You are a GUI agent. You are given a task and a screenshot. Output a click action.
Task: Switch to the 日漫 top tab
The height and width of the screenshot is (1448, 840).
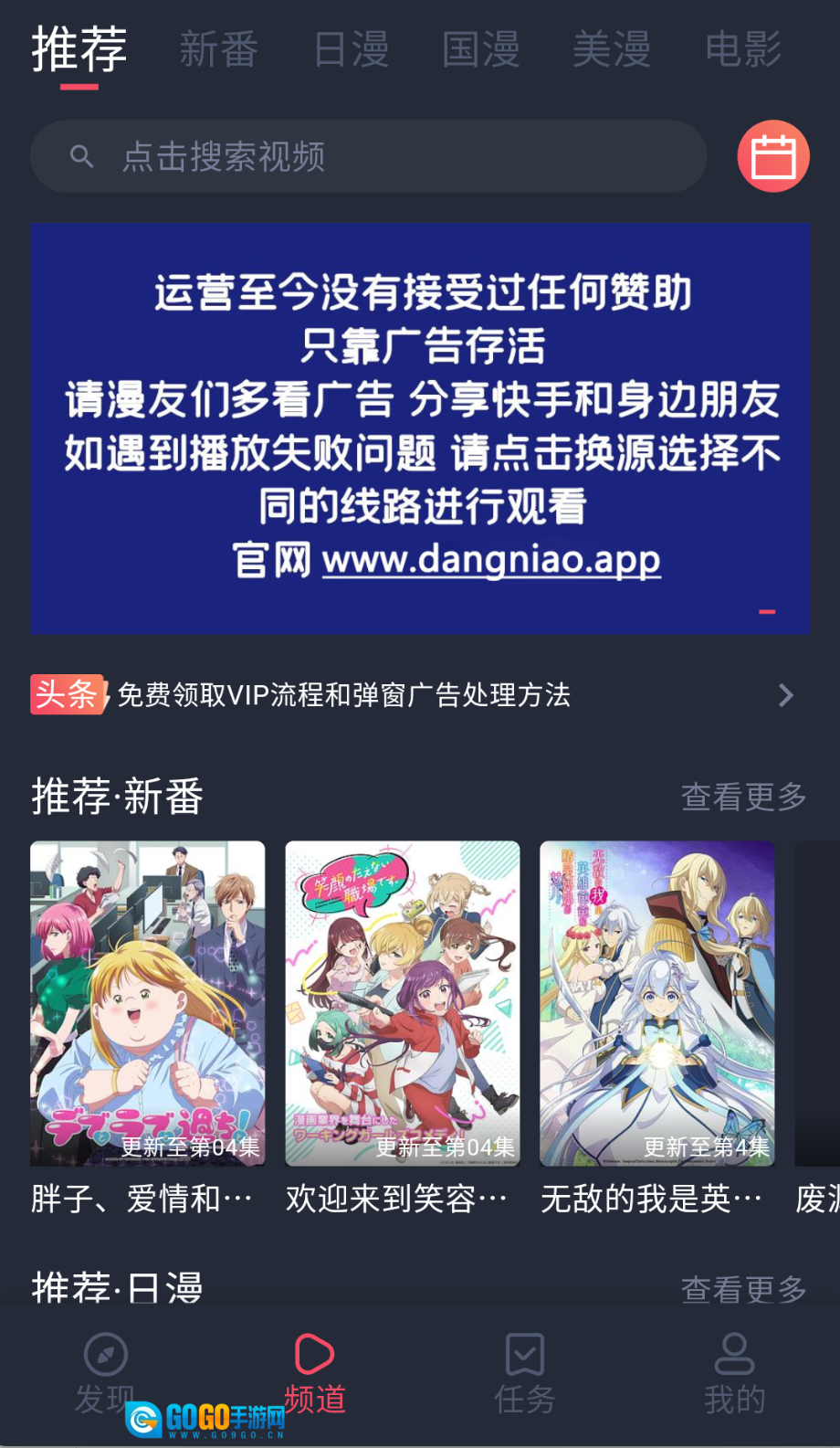[x=352, y=49]
